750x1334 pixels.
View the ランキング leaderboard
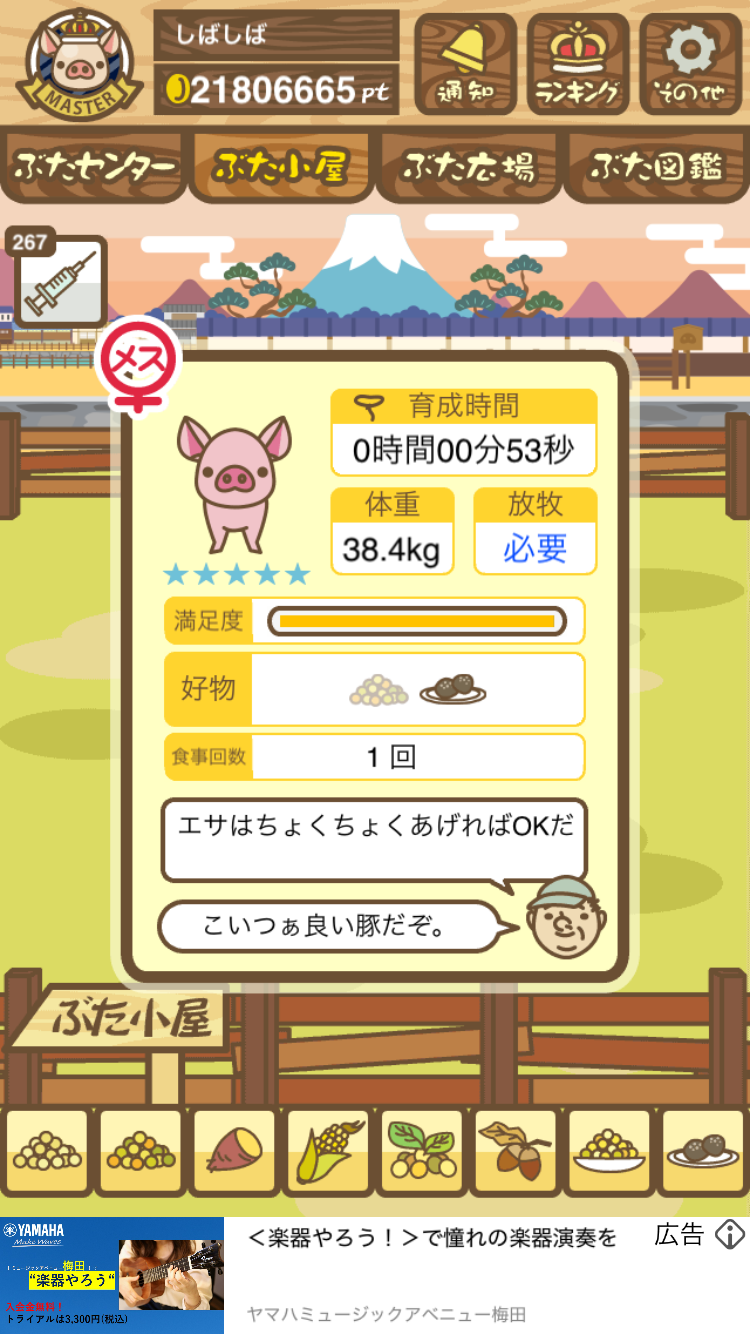coord(579,63)
